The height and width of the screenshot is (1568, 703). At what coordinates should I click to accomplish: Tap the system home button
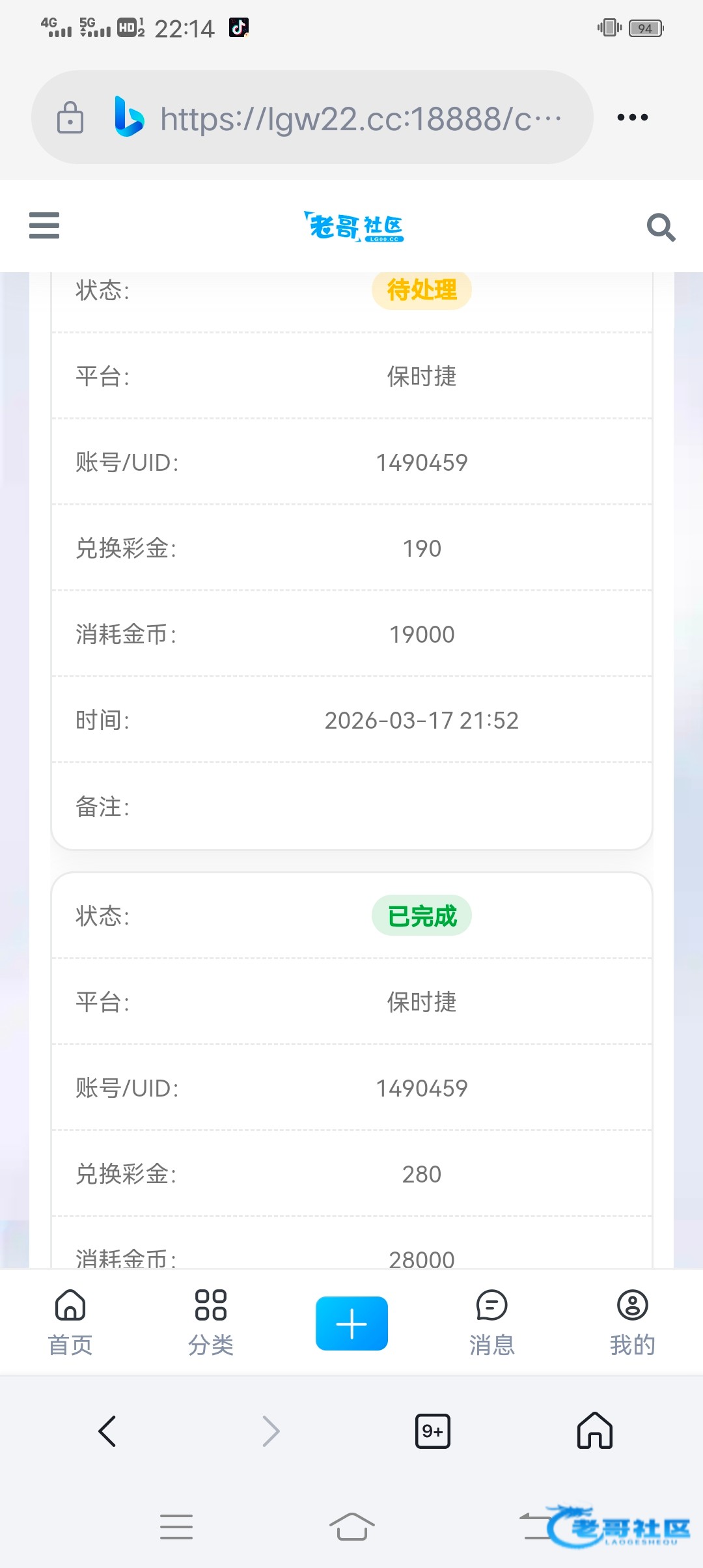click(351, 1526)
